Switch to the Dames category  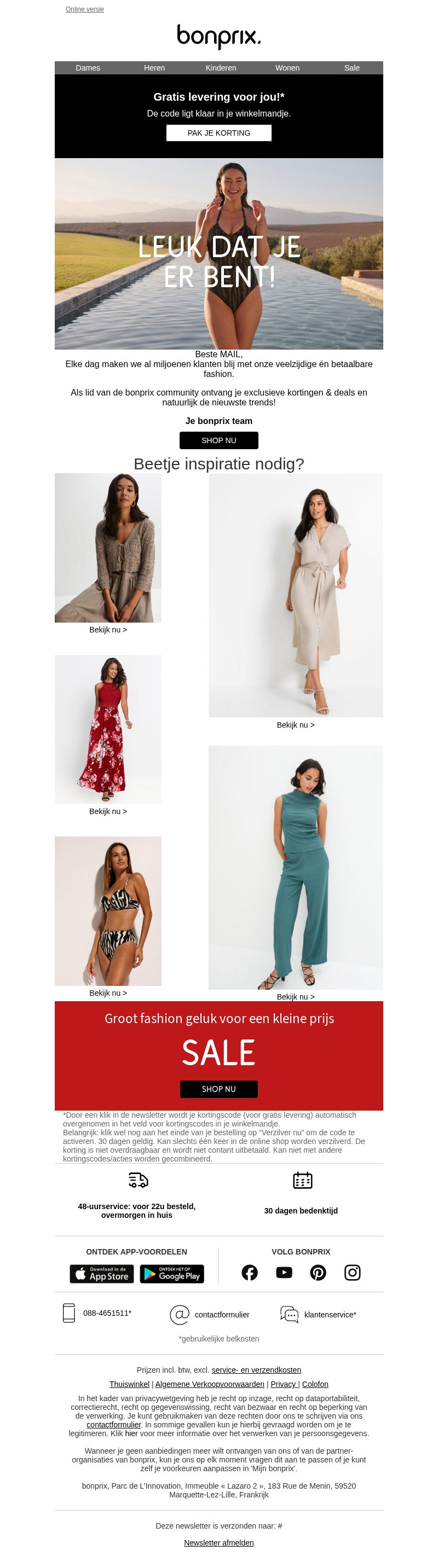coord(88,67)
